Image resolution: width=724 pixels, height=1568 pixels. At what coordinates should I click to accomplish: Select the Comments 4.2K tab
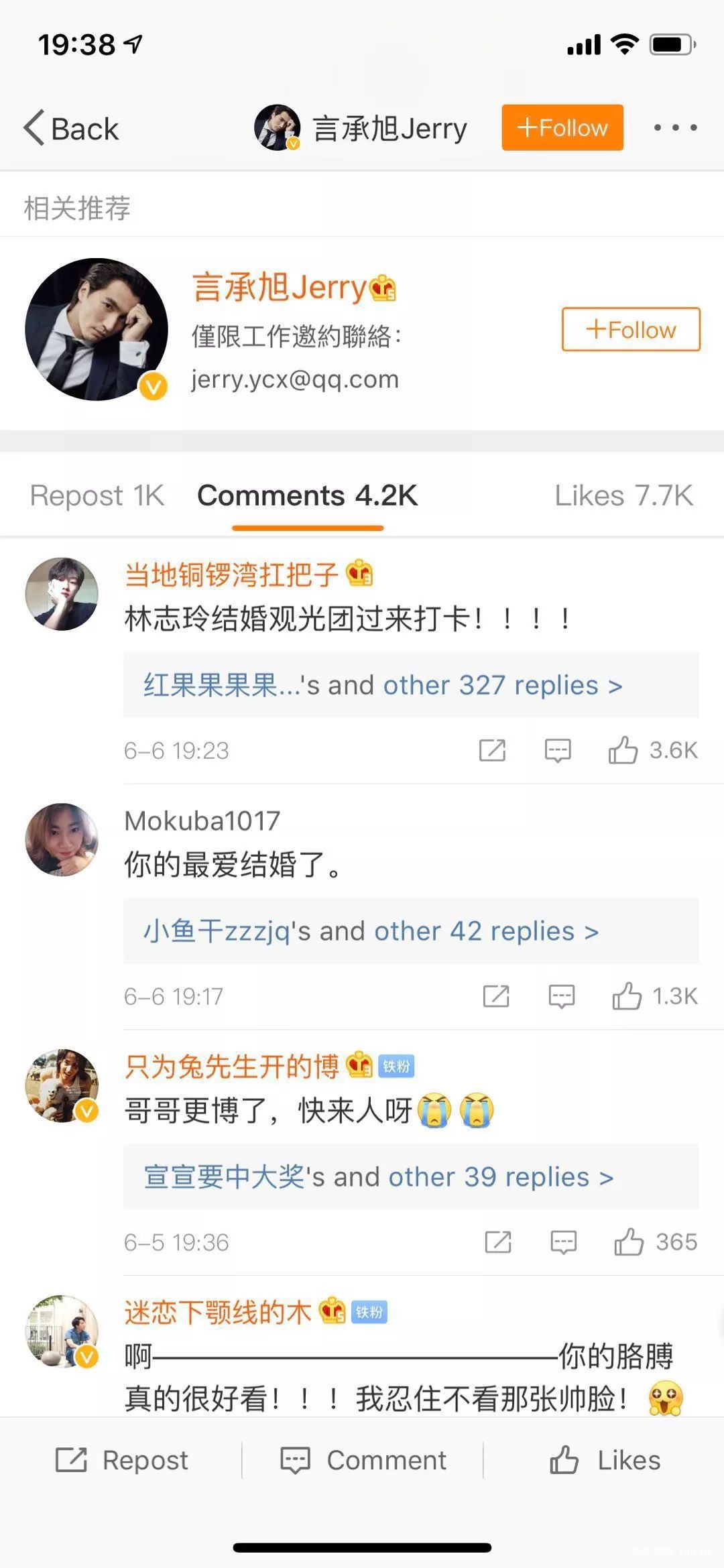(x=307, y=495)
